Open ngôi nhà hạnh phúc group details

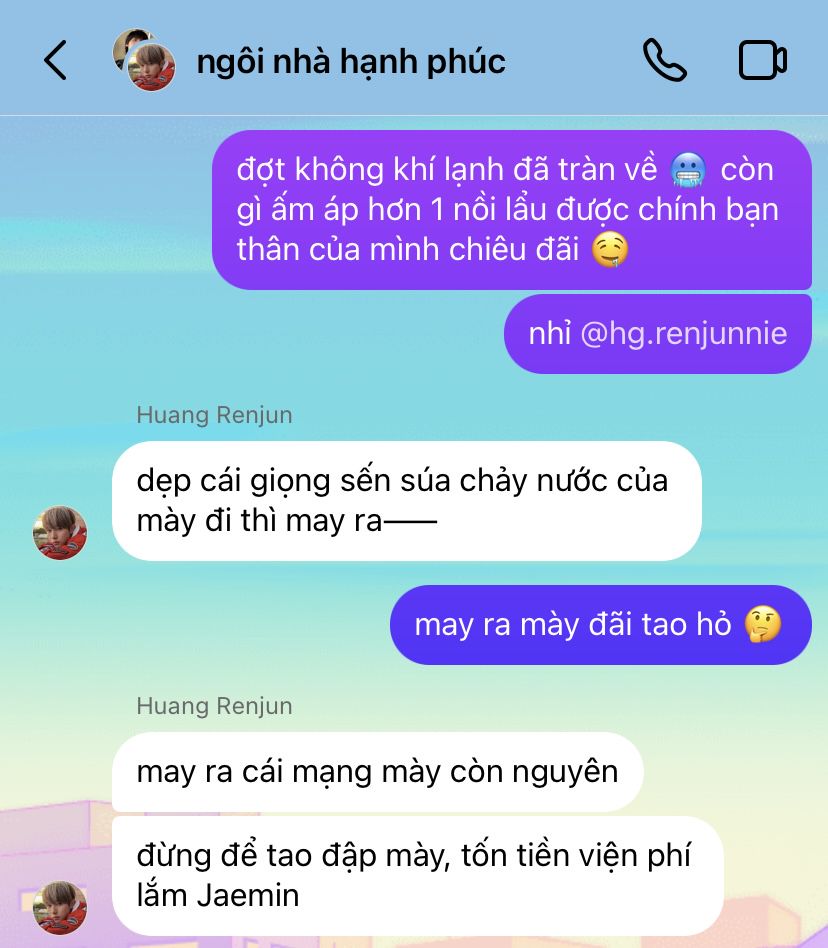(350, 61)
